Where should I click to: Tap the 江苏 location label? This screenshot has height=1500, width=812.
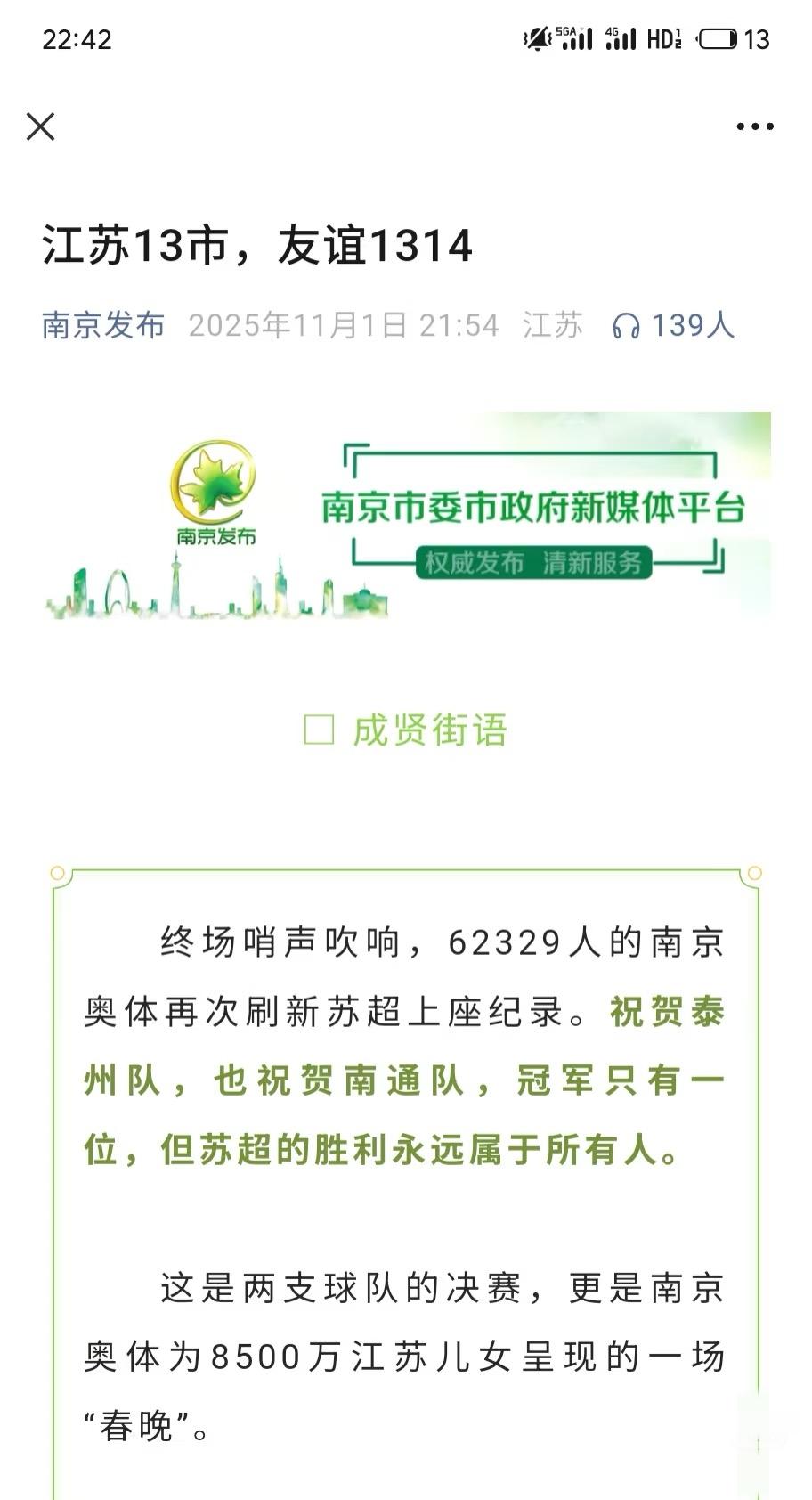(x=552, y=326)
